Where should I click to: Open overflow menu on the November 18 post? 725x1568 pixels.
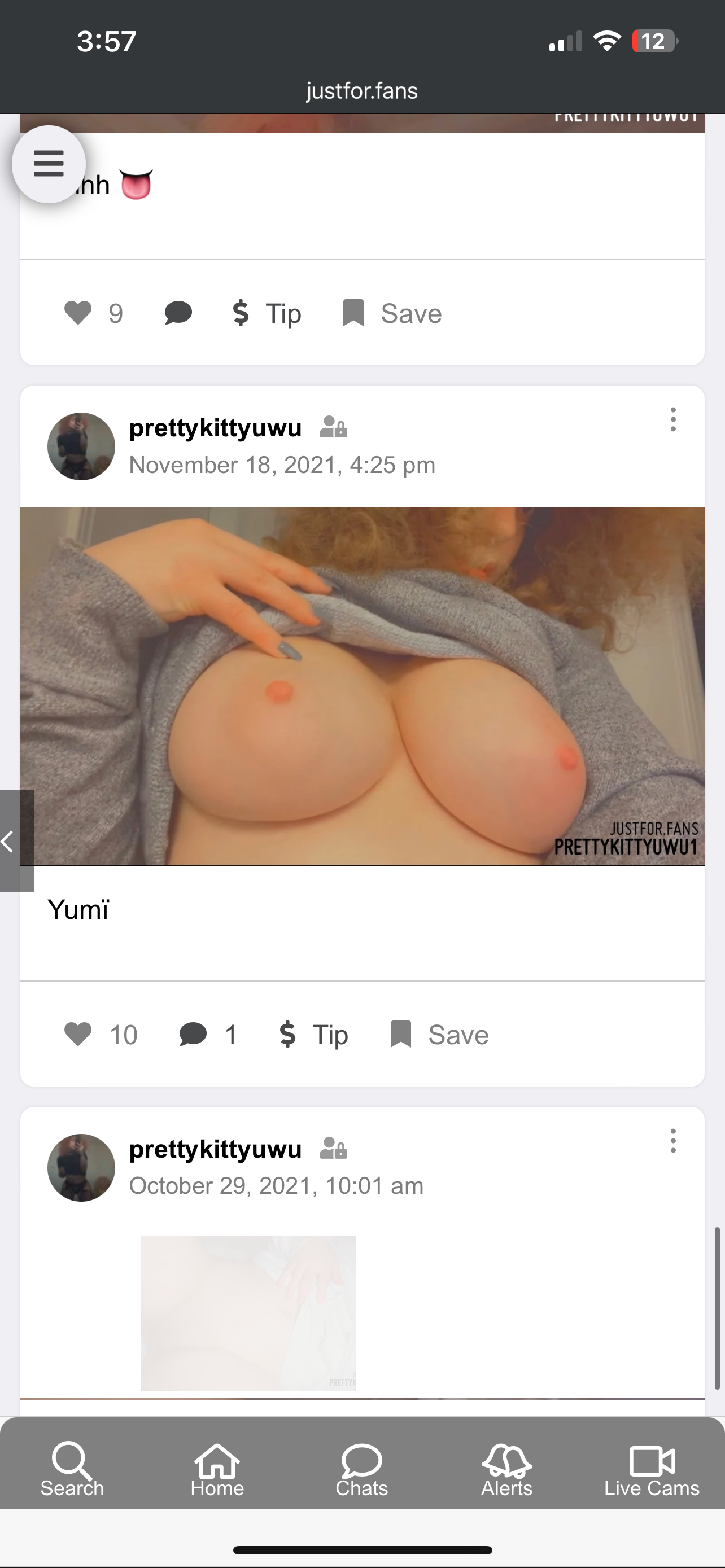click(x=672, y=420)
